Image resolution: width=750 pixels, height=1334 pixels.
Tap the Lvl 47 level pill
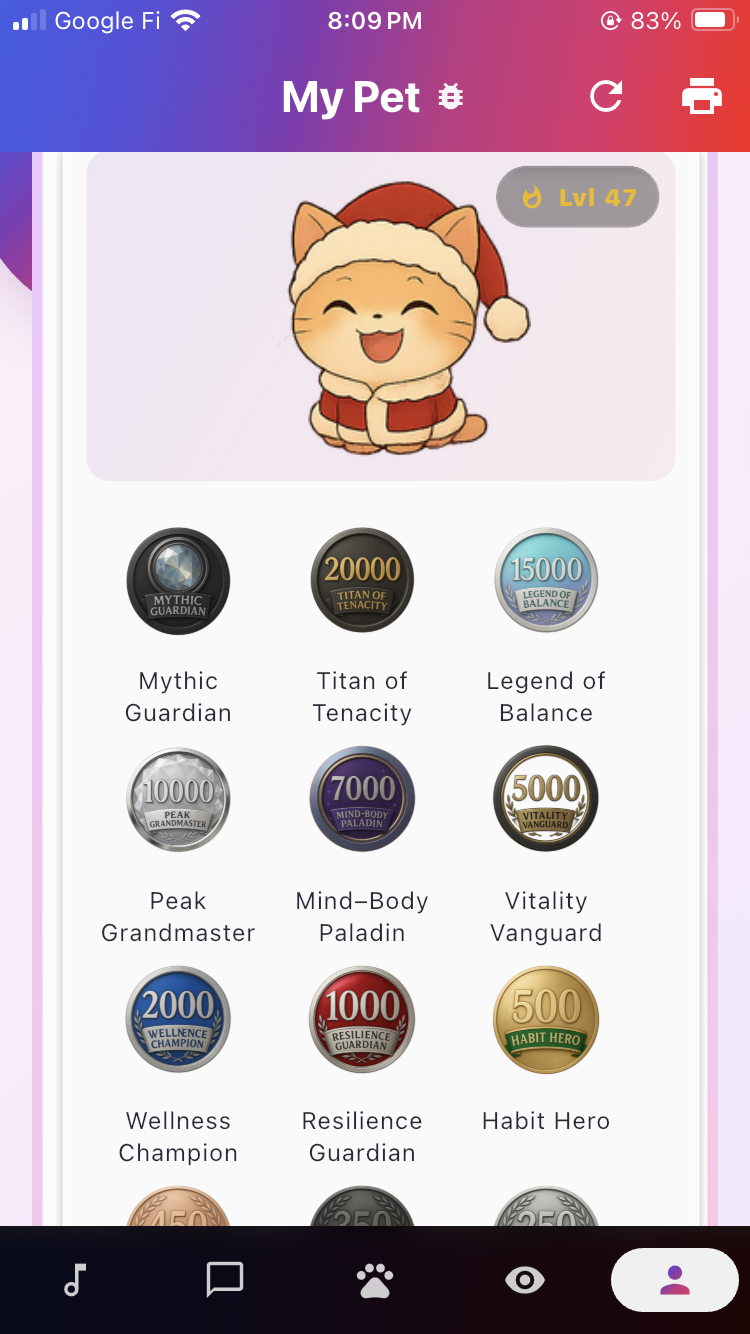click(578, 197)
